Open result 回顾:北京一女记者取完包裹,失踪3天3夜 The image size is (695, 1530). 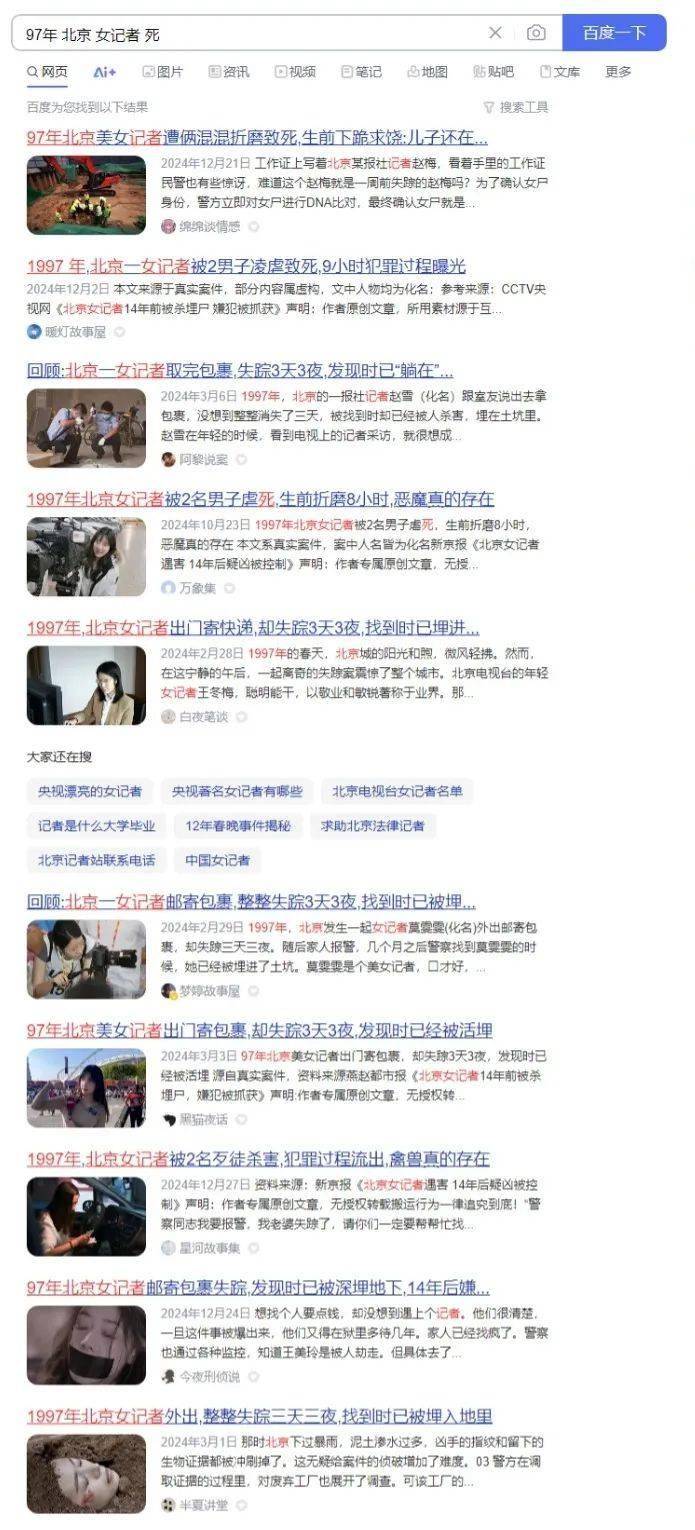point(240,371)
